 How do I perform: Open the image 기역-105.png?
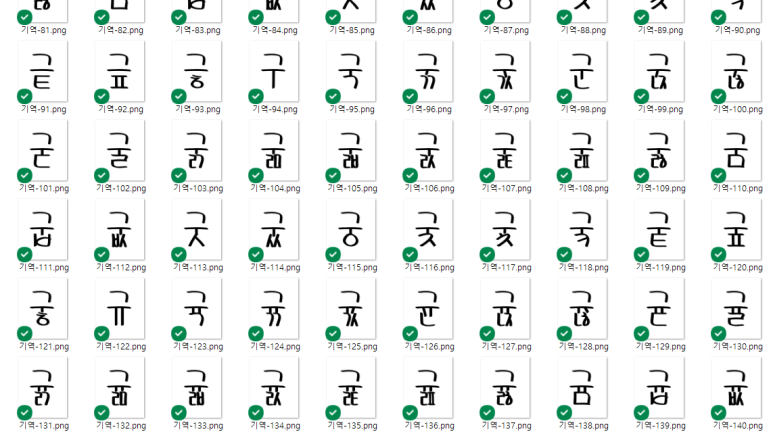(x=350, y=151)
